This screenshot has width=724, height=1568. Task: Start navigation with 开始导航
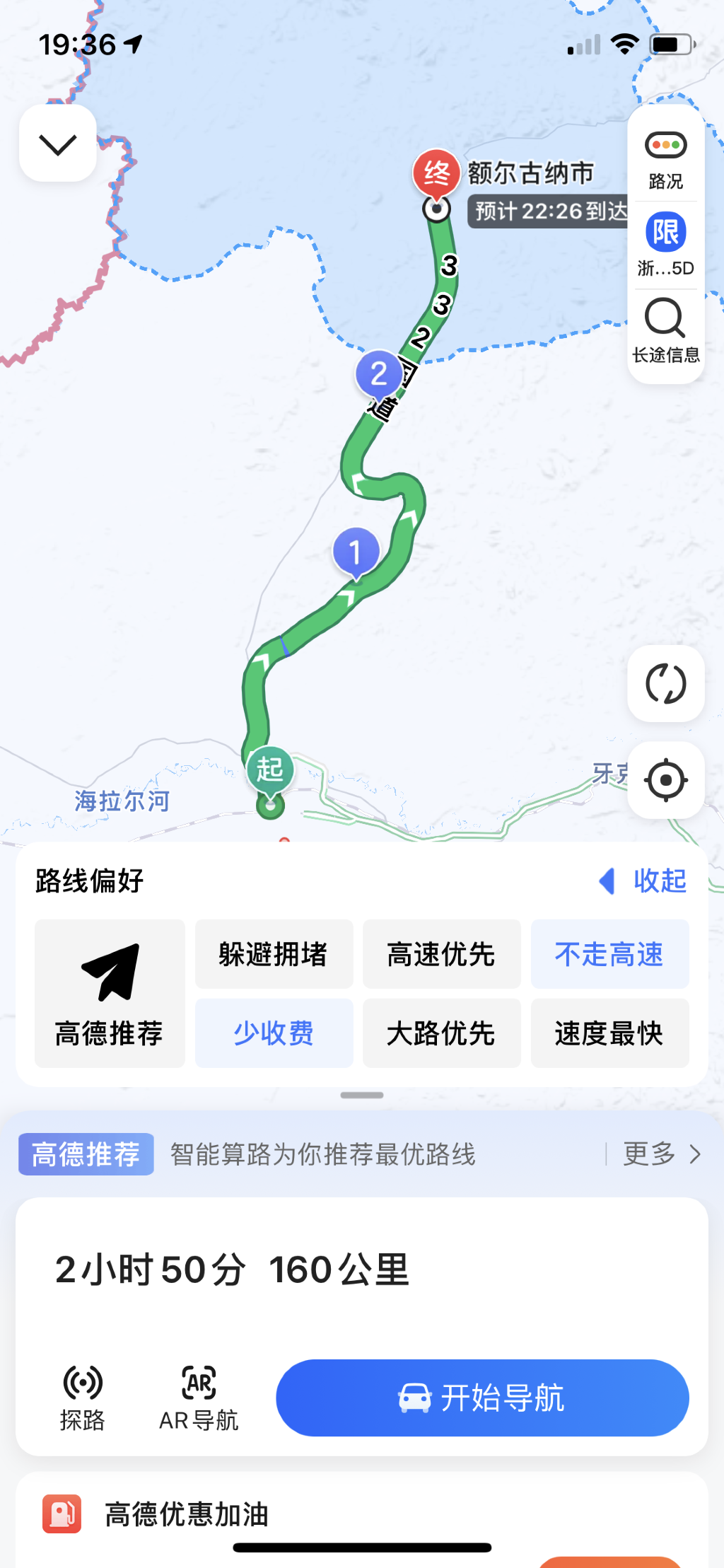click(482, 1398)
